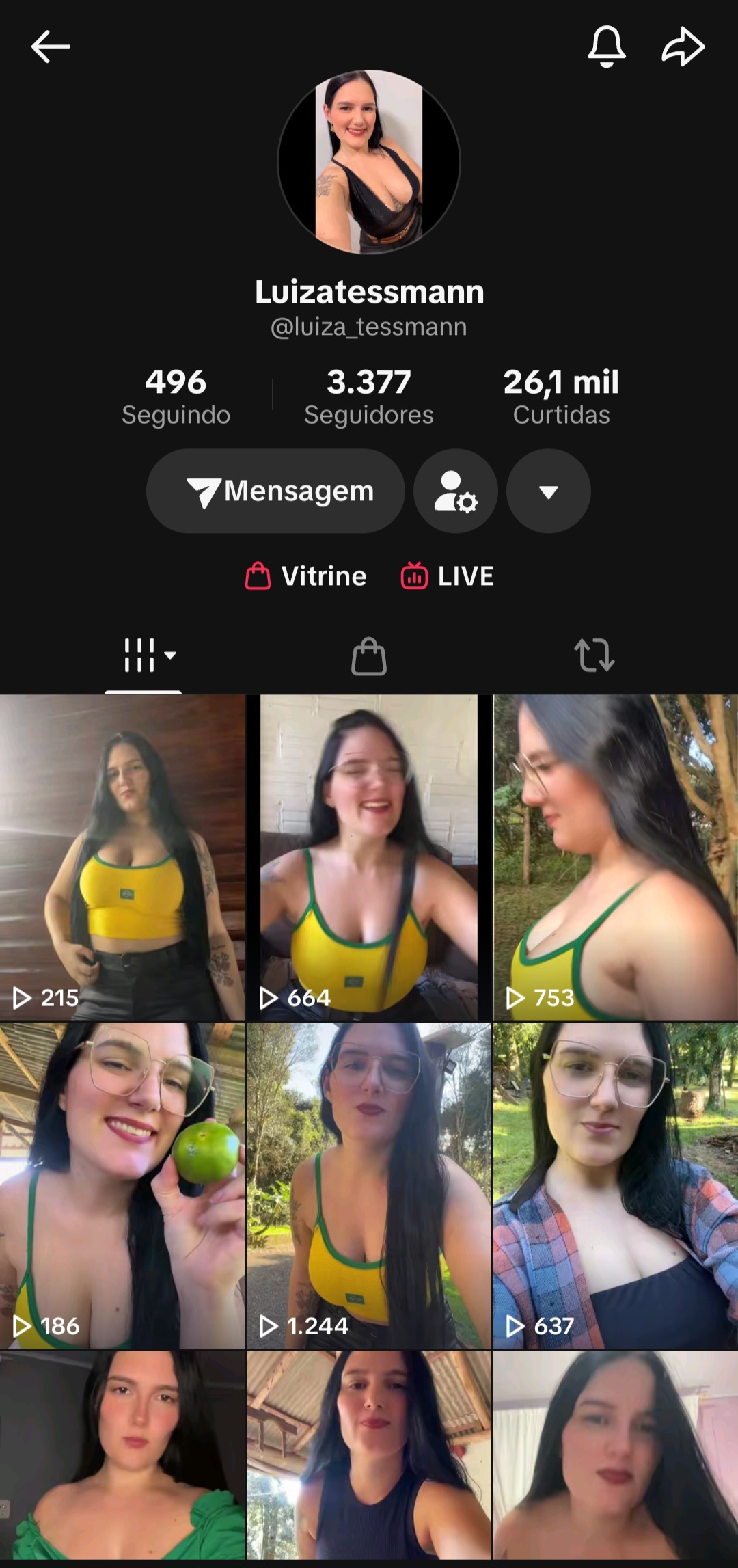Expand the suggested accounts arrow
The height and width of the screenshot is (1568, 738).
coord(549,491)
